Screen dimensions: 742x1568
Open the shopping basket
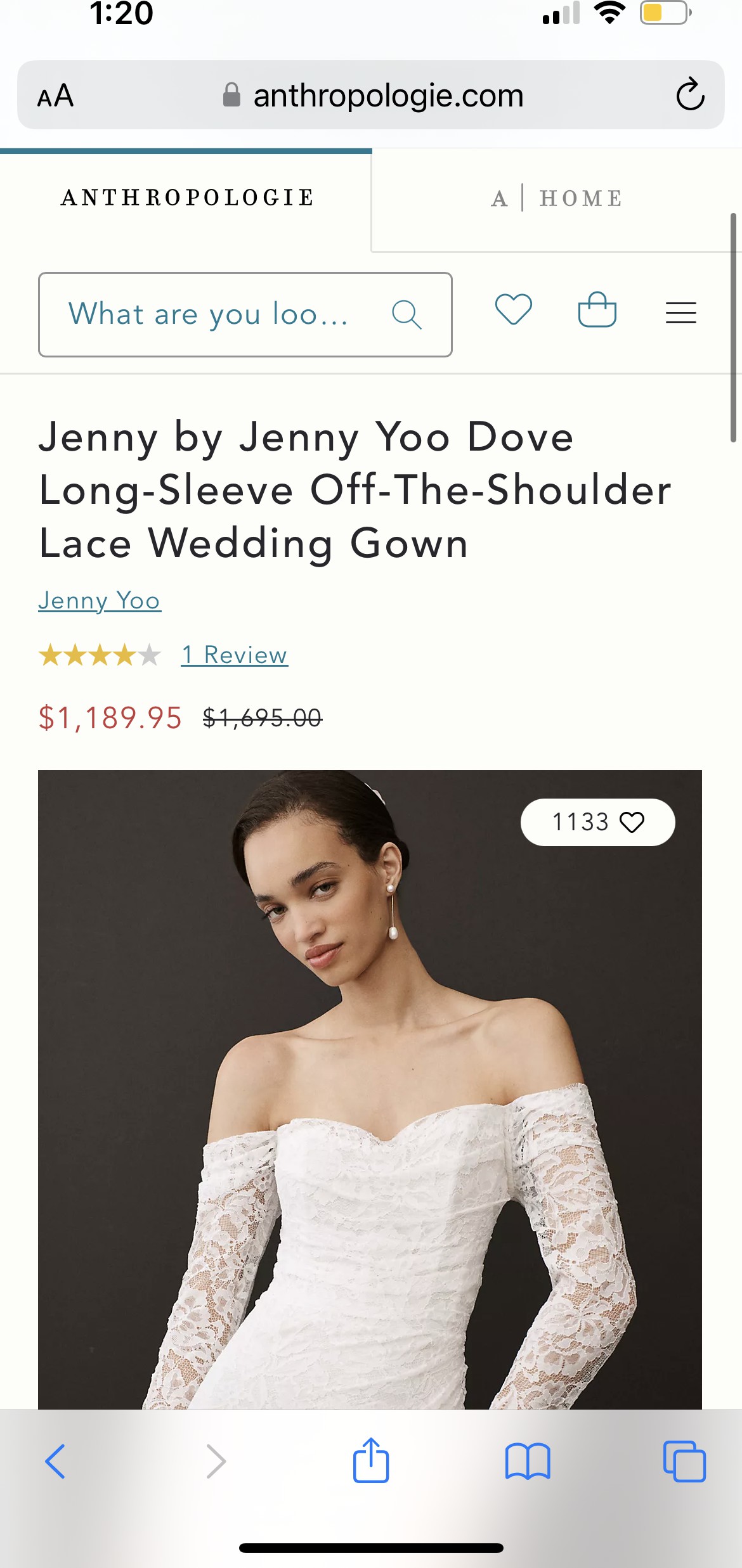point(597,309)
